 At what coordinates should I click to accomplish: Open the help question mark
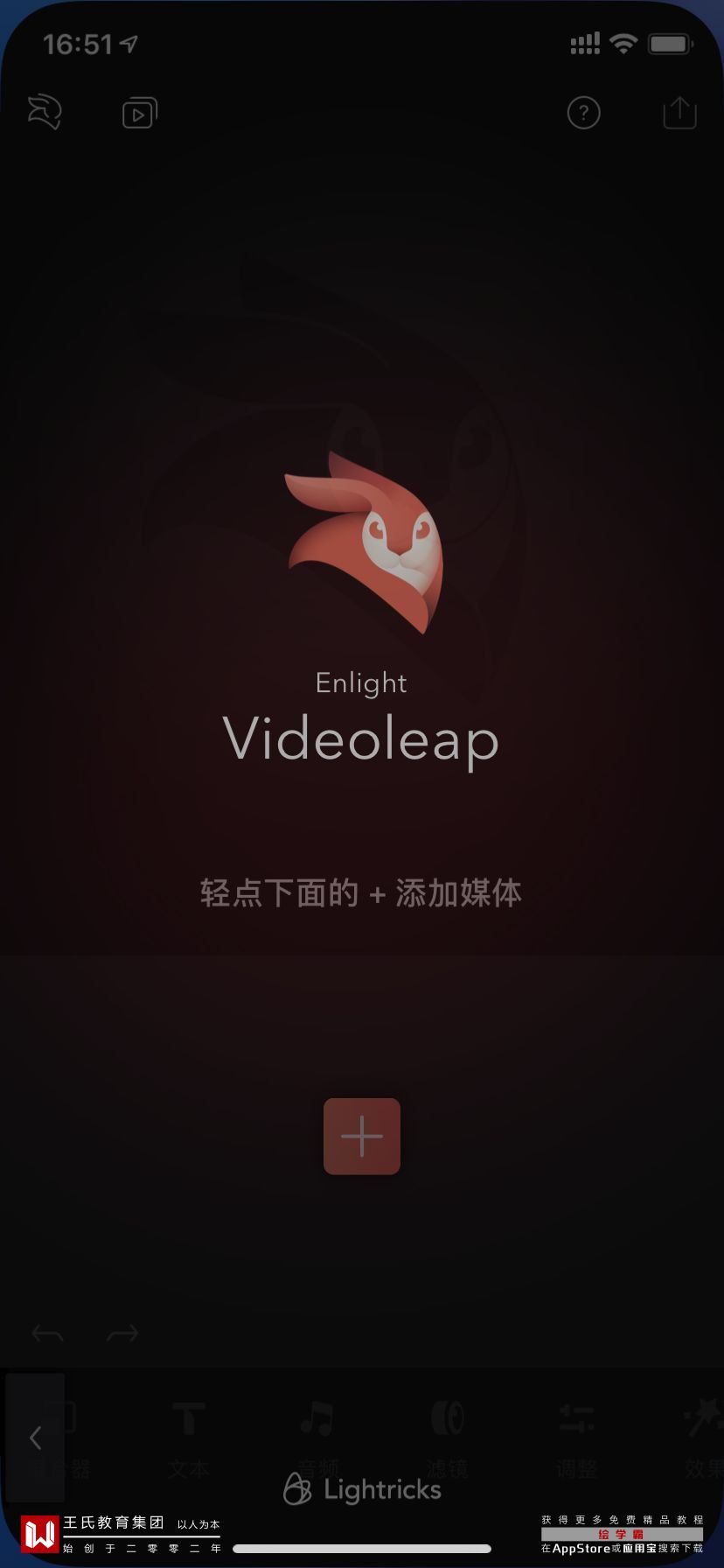[583, 113]
